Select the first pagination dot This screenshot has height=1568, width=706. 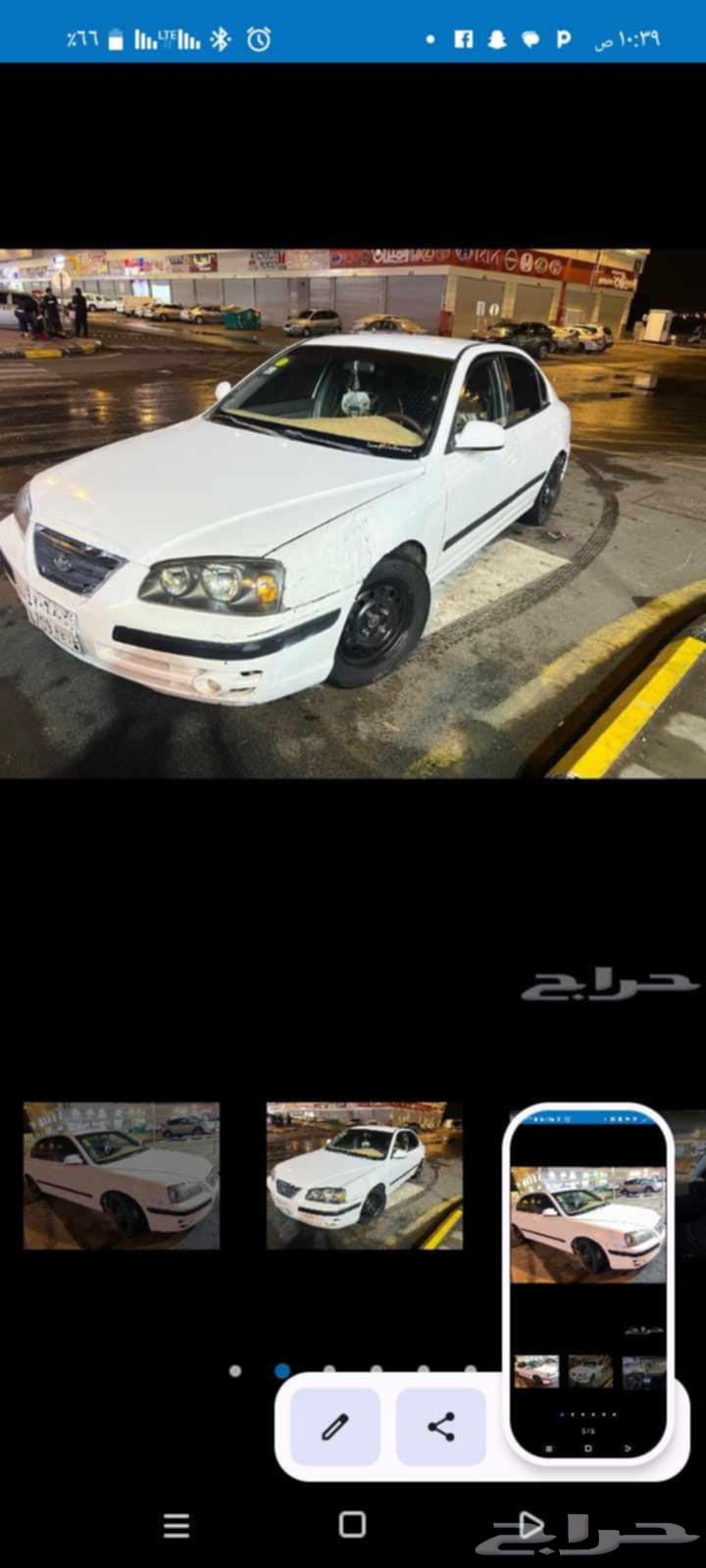point(235,1372)
